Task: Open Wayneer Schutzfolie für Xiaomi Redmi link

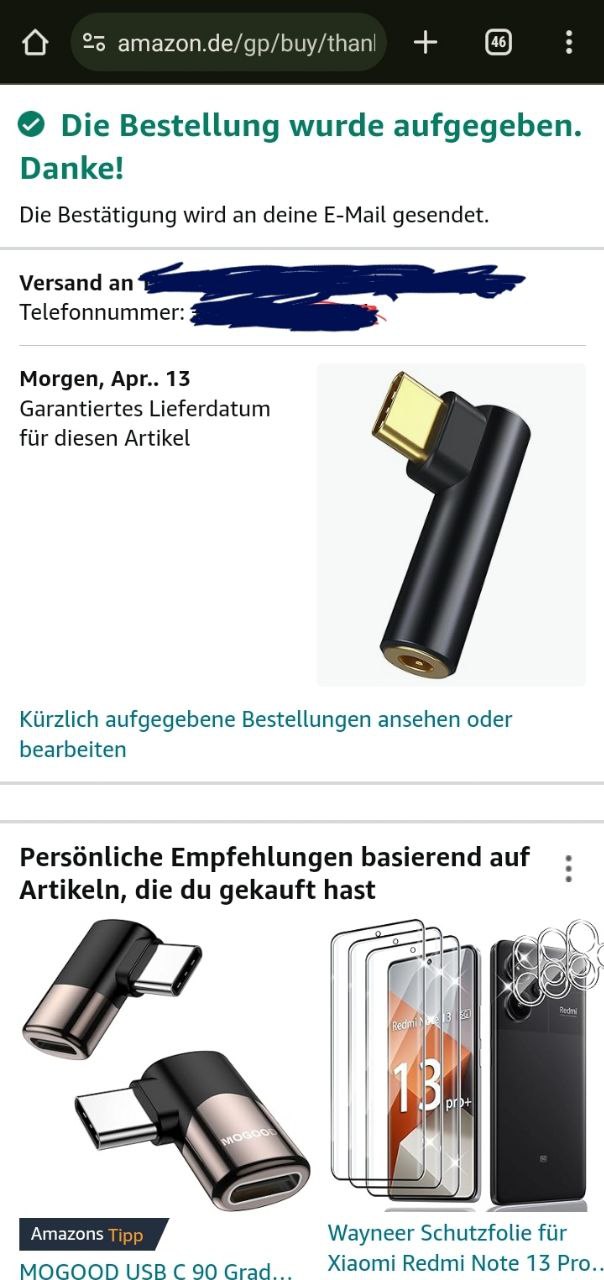Action: (461, 1245)
